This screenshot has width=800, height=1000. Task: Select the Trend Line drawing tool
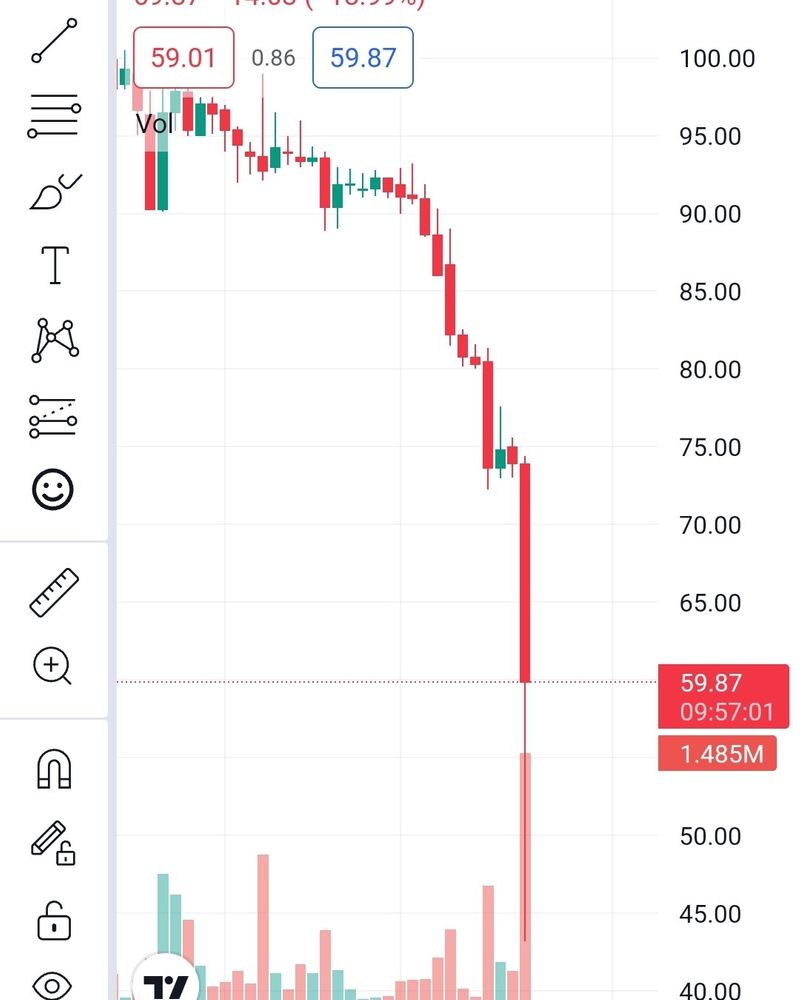[x=55, y=38]
